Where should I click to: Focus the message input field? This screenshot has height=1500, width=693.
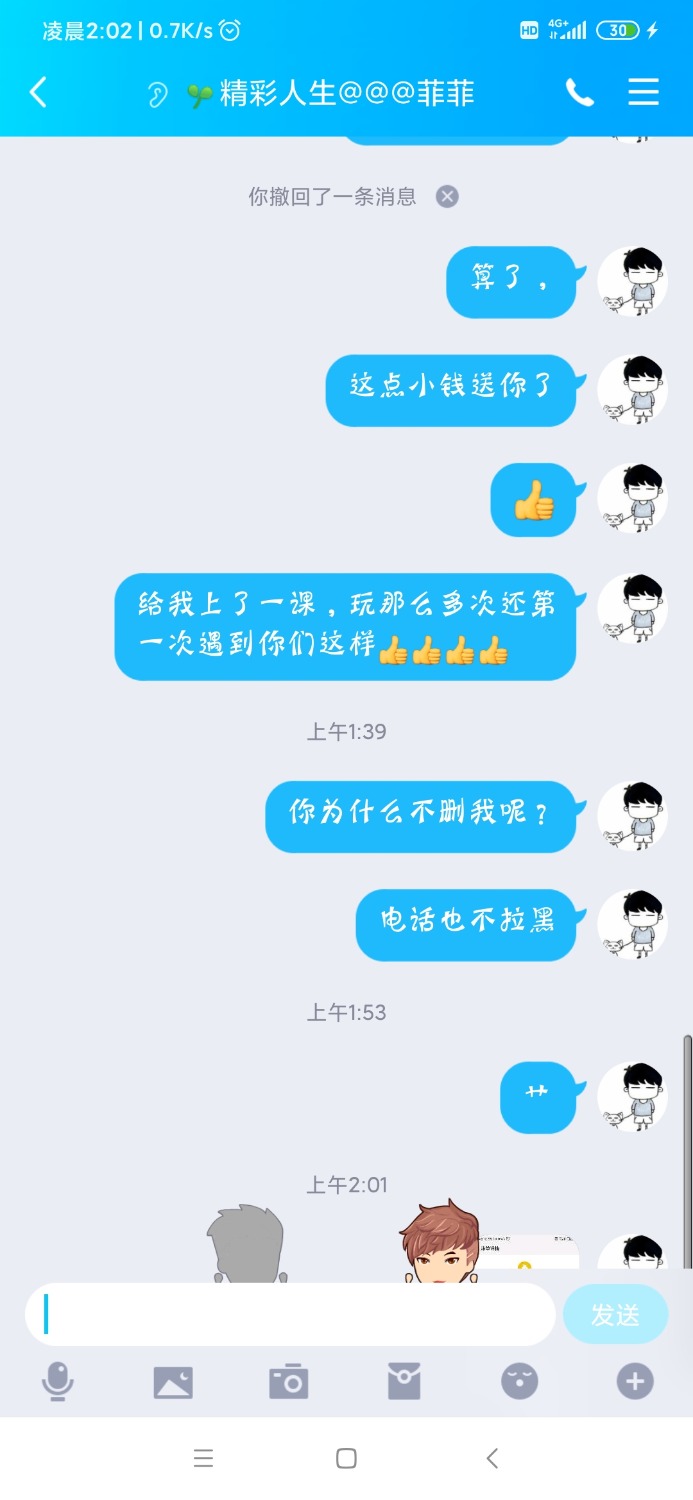tap(290, 1314)
